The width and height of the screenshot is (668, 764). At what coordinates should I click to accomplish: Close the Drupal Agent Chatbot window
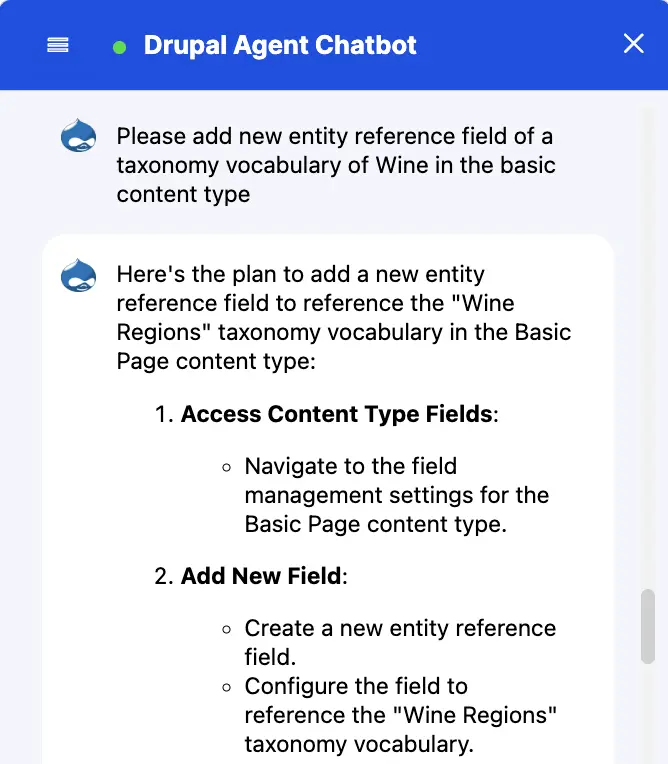tap(633, 44)
